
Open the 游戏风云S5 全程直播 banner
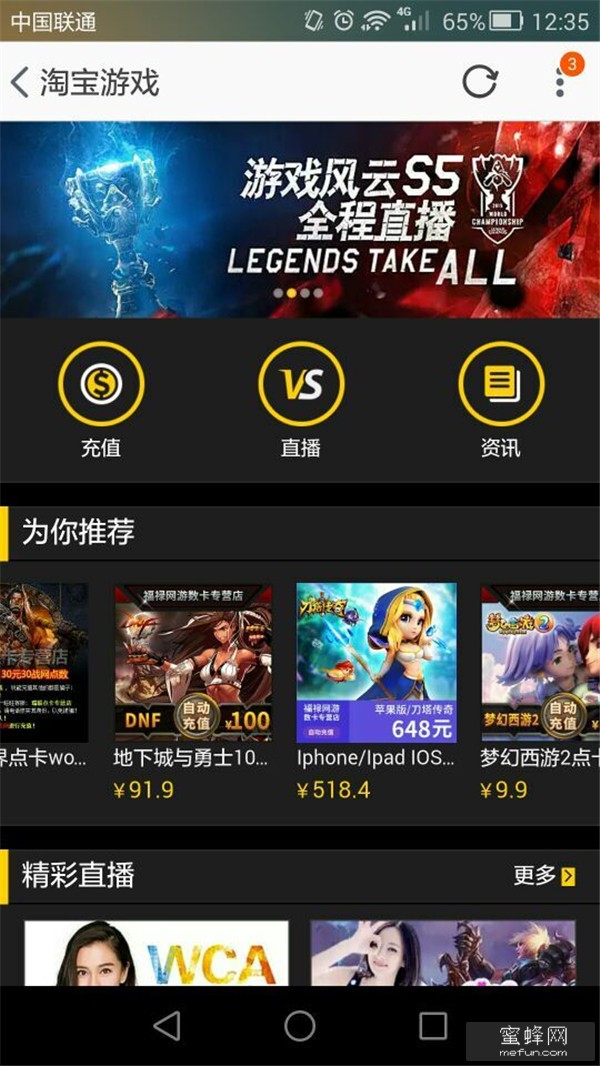300,220
